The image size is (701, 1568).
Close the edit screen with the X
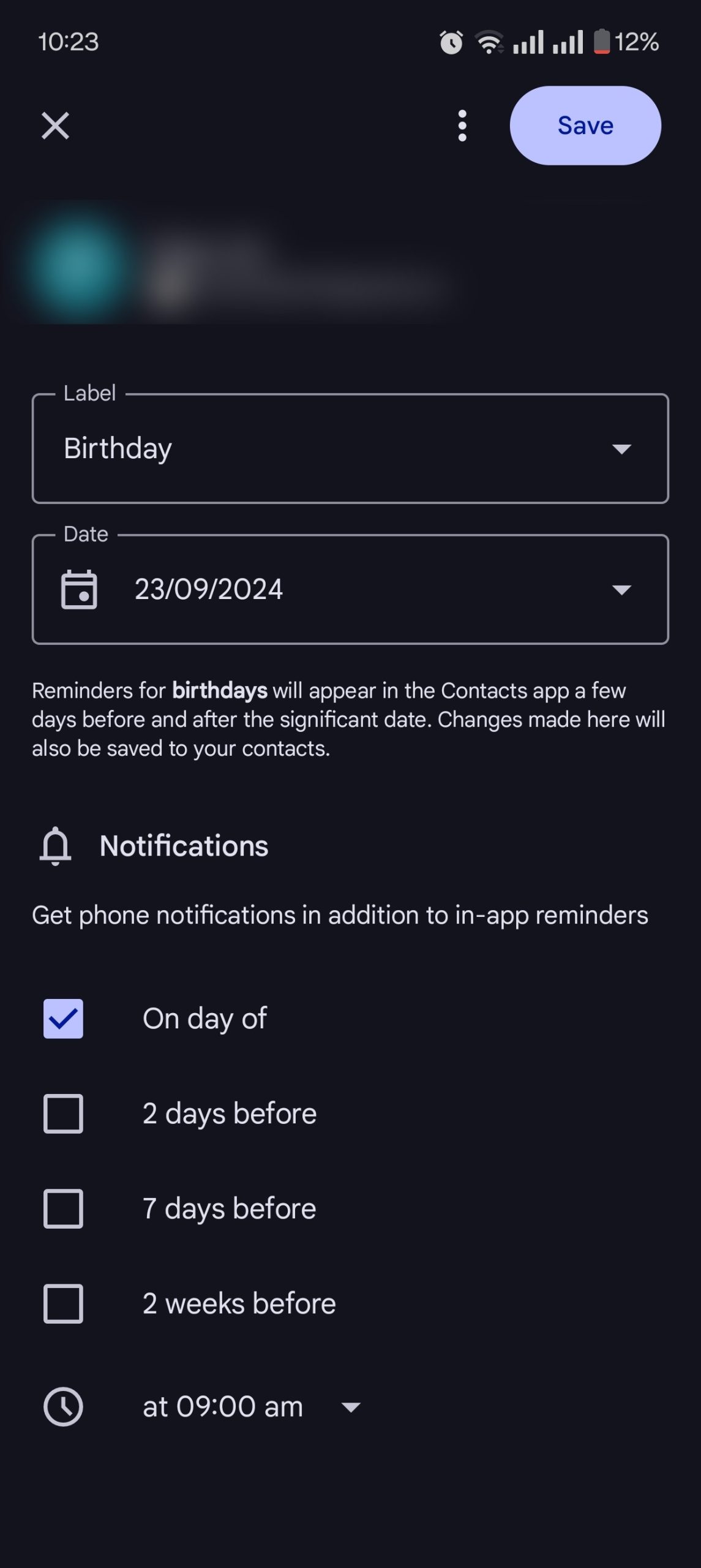coord(55,125)
